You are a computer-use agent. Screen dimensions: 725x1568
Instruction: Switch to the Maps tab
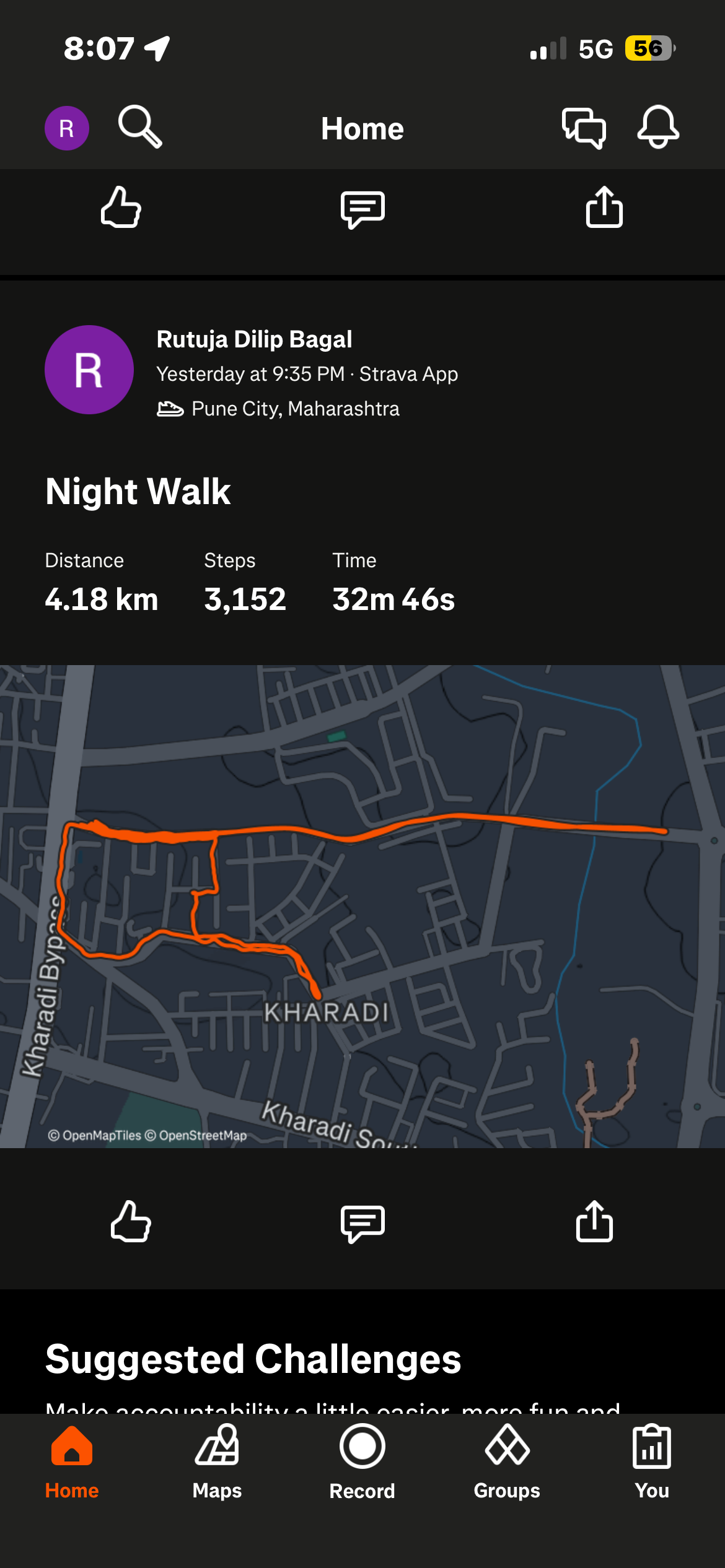coord(217,1461)
